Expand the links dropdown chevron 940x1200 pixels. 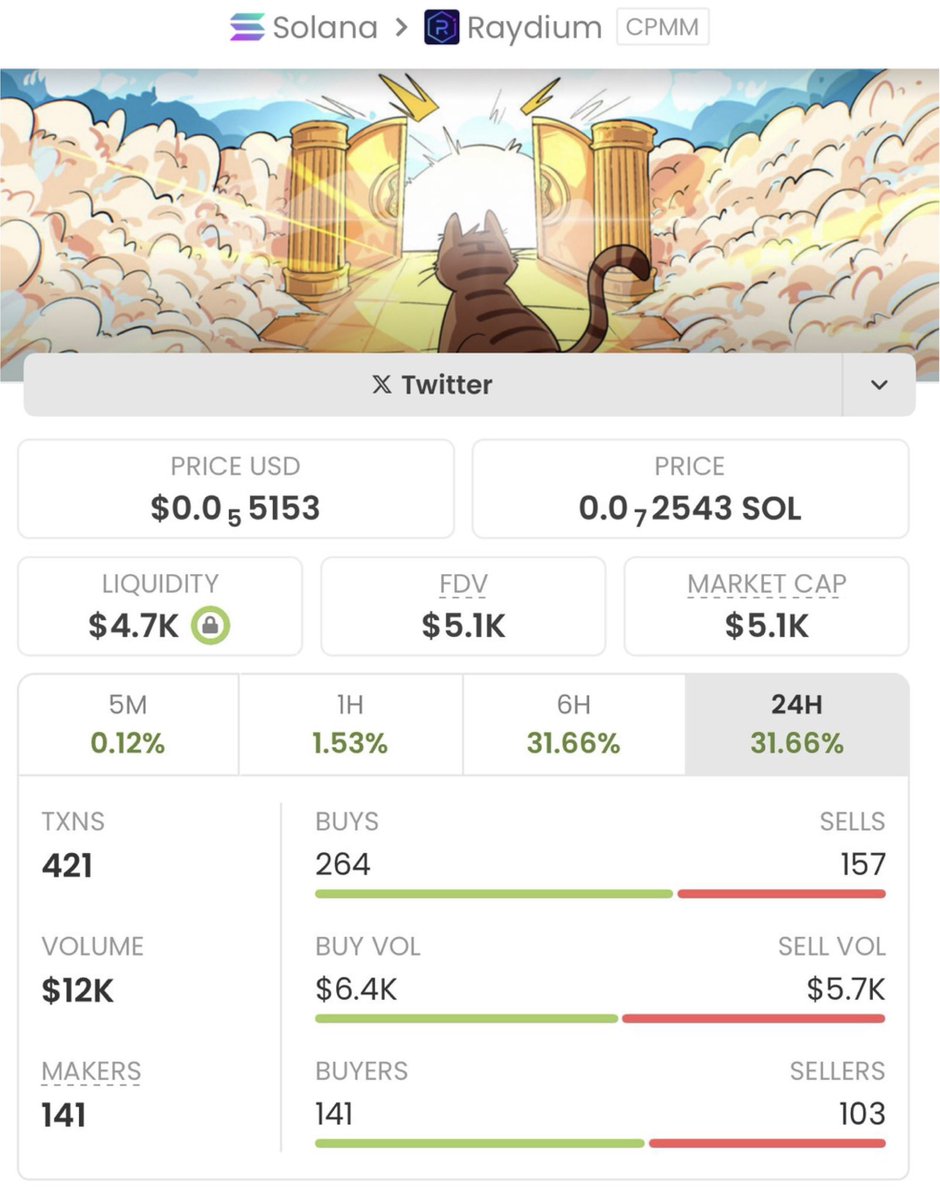[x=879, y=385]
